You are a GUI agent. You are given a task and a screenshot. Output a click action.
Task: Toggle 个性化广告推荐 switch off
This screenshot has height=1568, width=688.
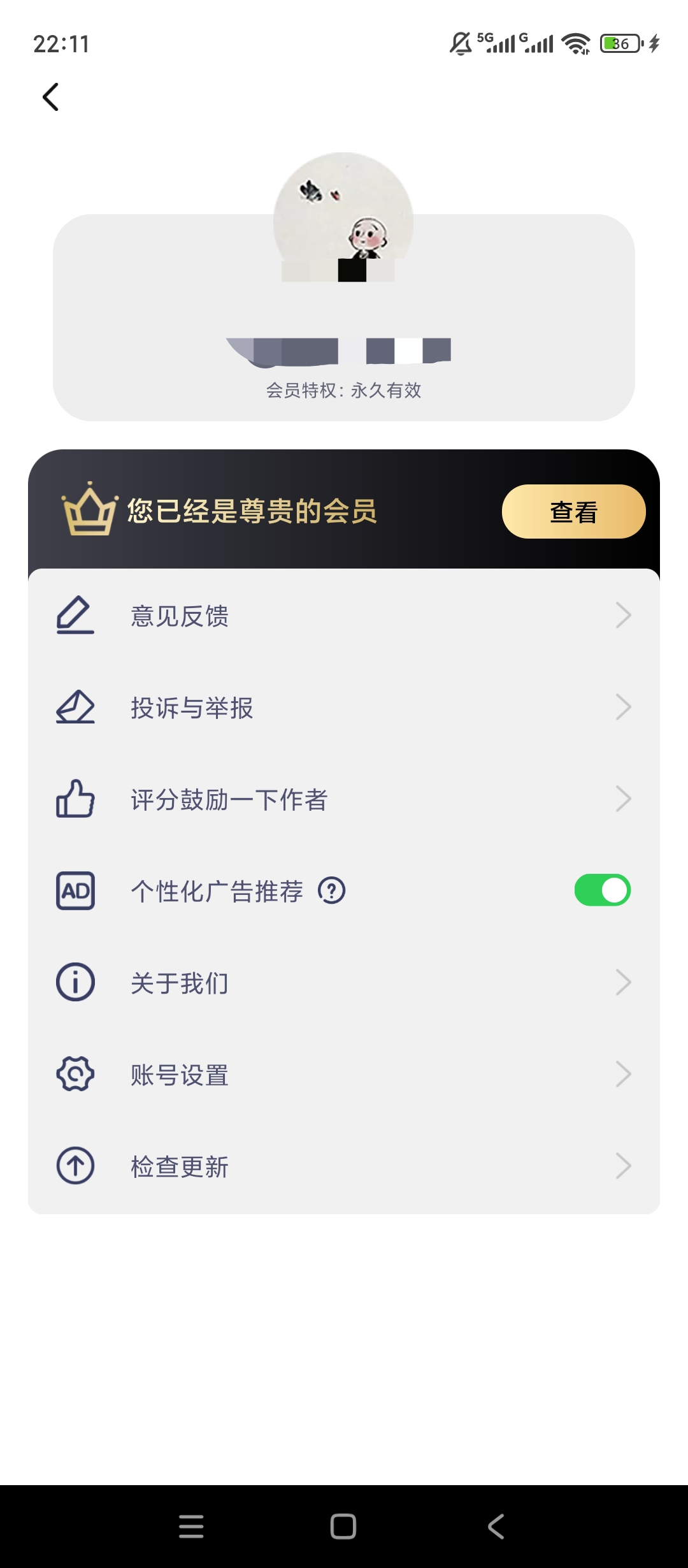click(x=602, y=890)
